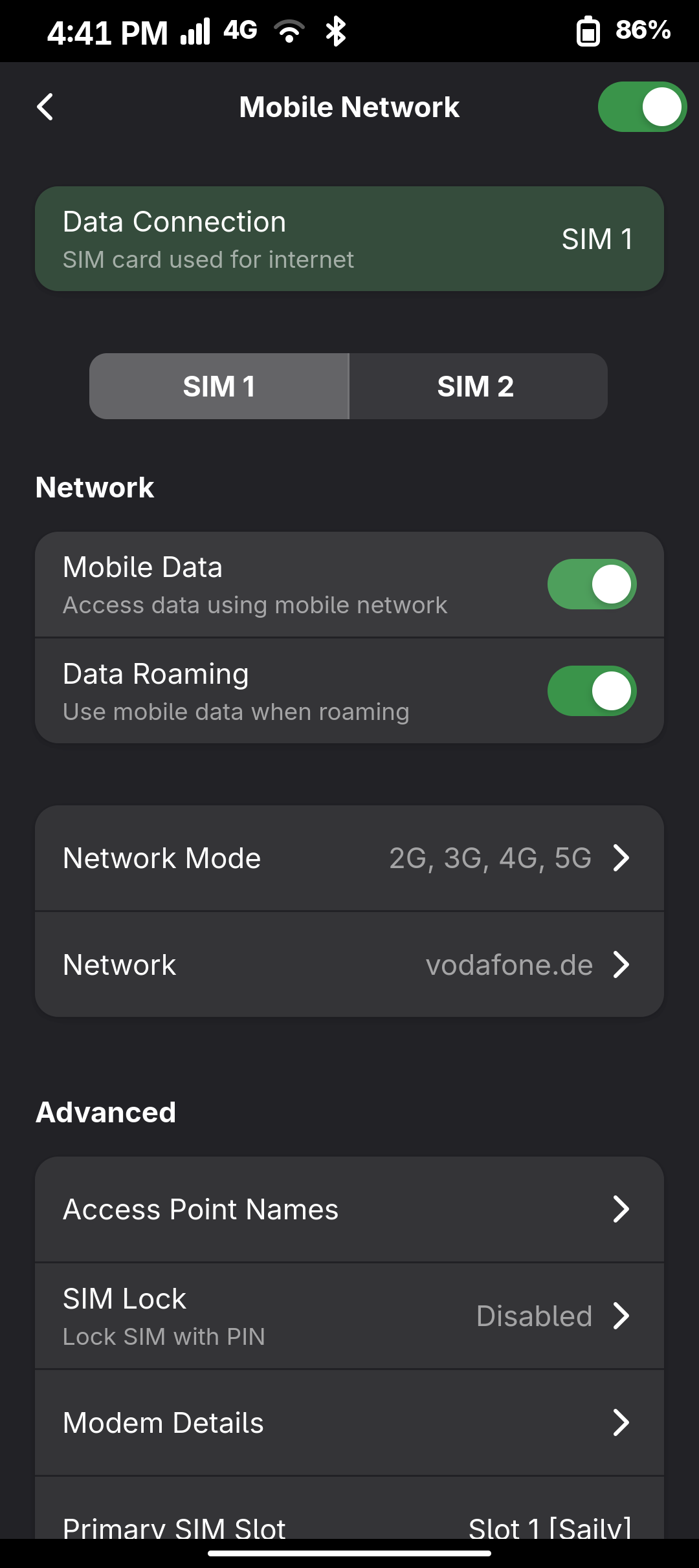Screen dimensions: 699x1568
Task: Turn off the Data Roaming switch
Action: point(592,691)
